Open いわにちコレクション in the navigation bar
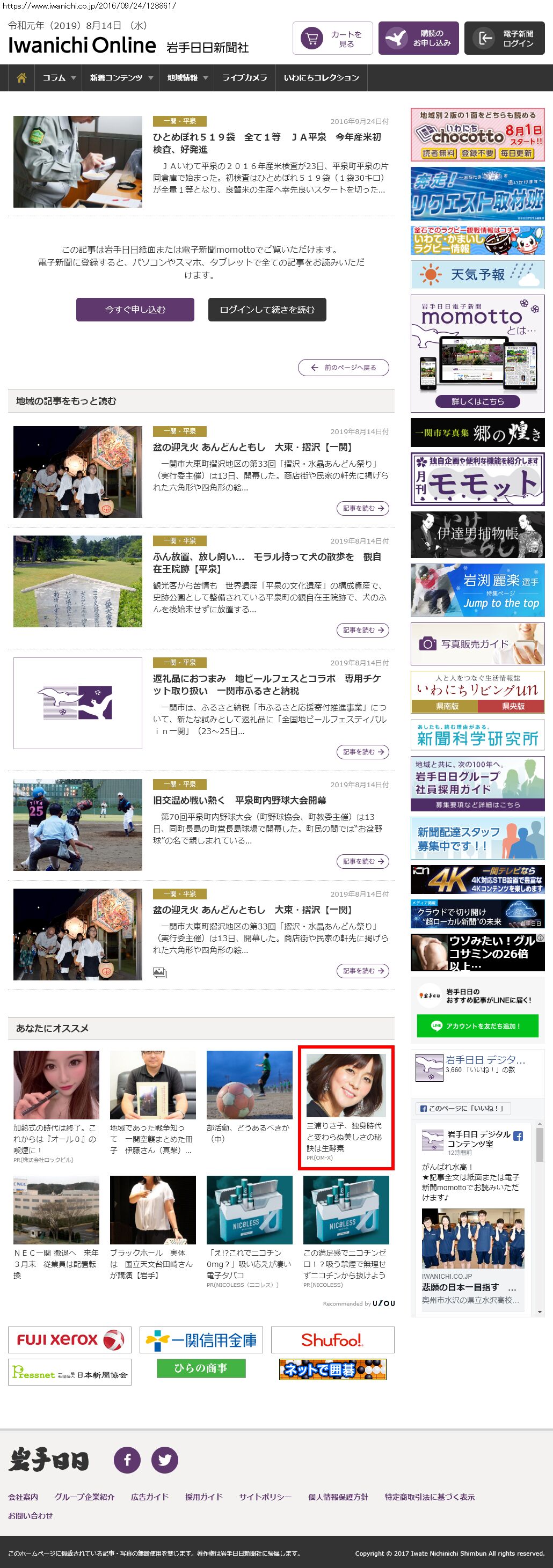The height and width of the screenshot is (1568, 553). point(322,78)
